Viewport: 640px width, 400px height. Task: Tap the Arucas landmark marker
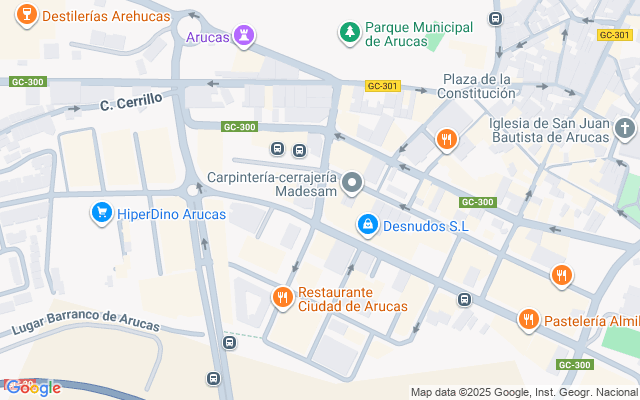click(x=243, y=37)
